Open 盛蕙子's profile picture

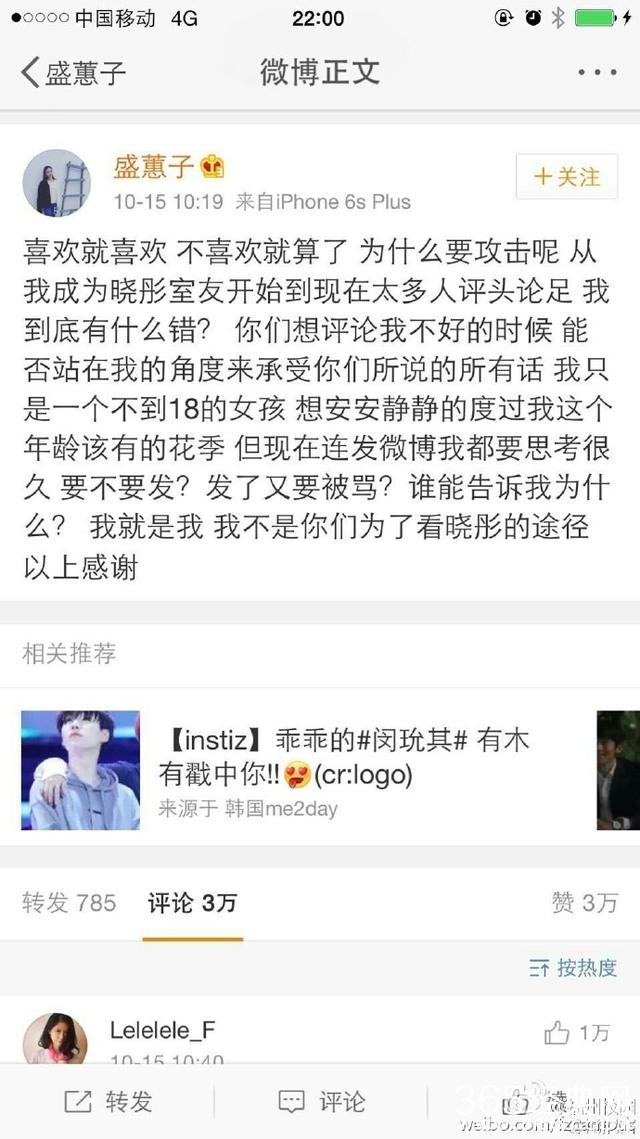pos(56,183)
